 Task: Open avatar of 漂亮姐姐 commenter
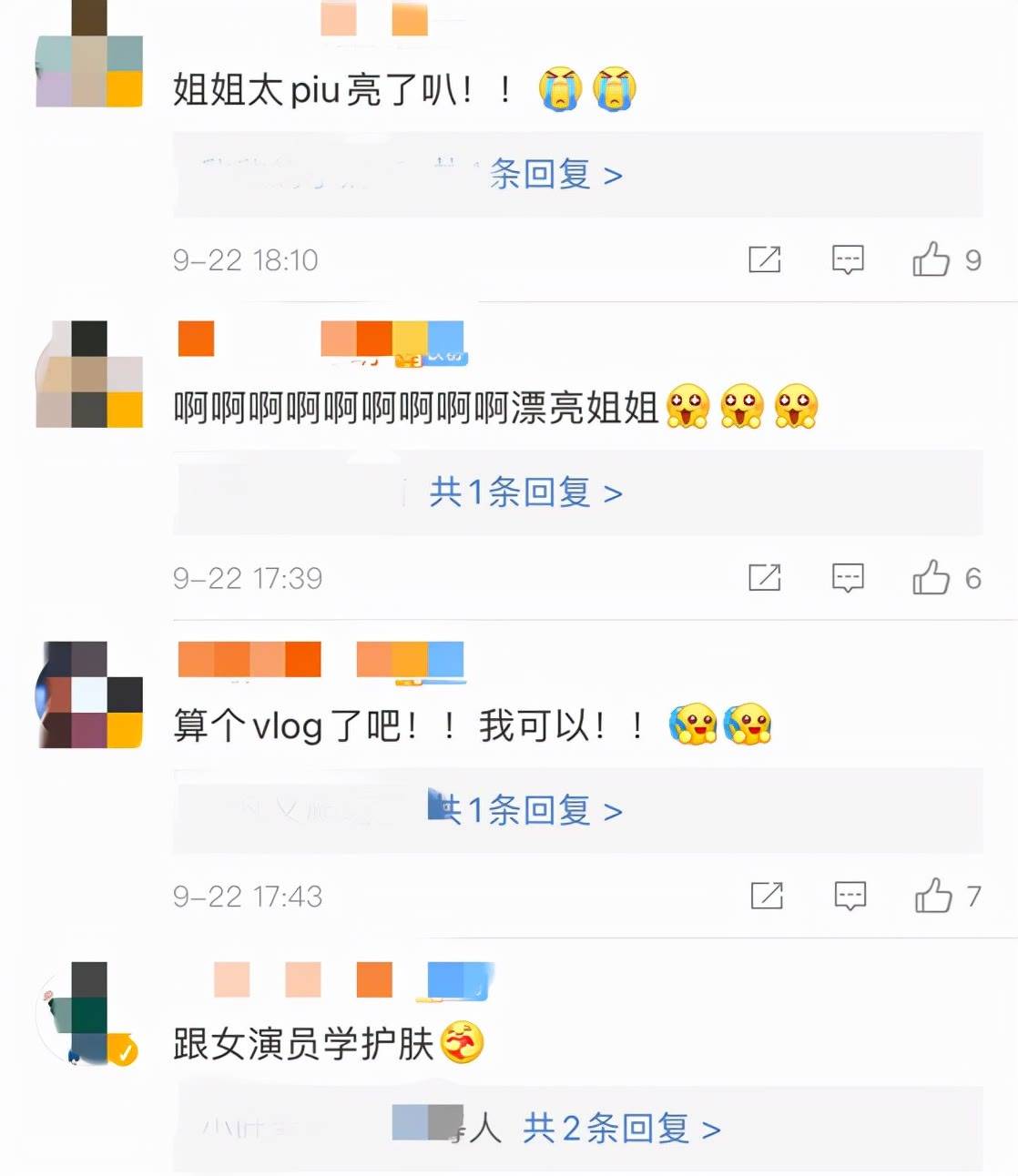click(89, 374)
